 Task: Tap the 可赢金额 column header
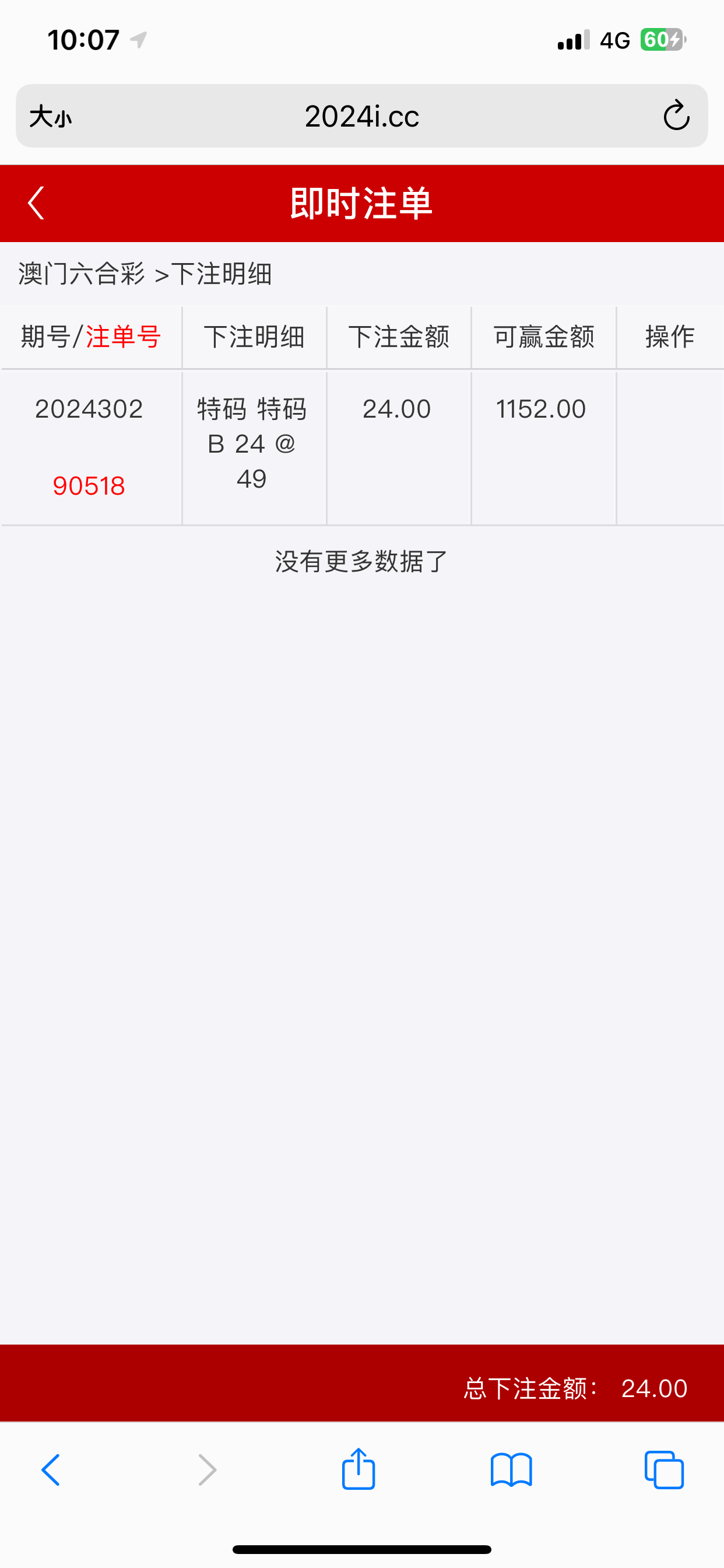point(543,337)
